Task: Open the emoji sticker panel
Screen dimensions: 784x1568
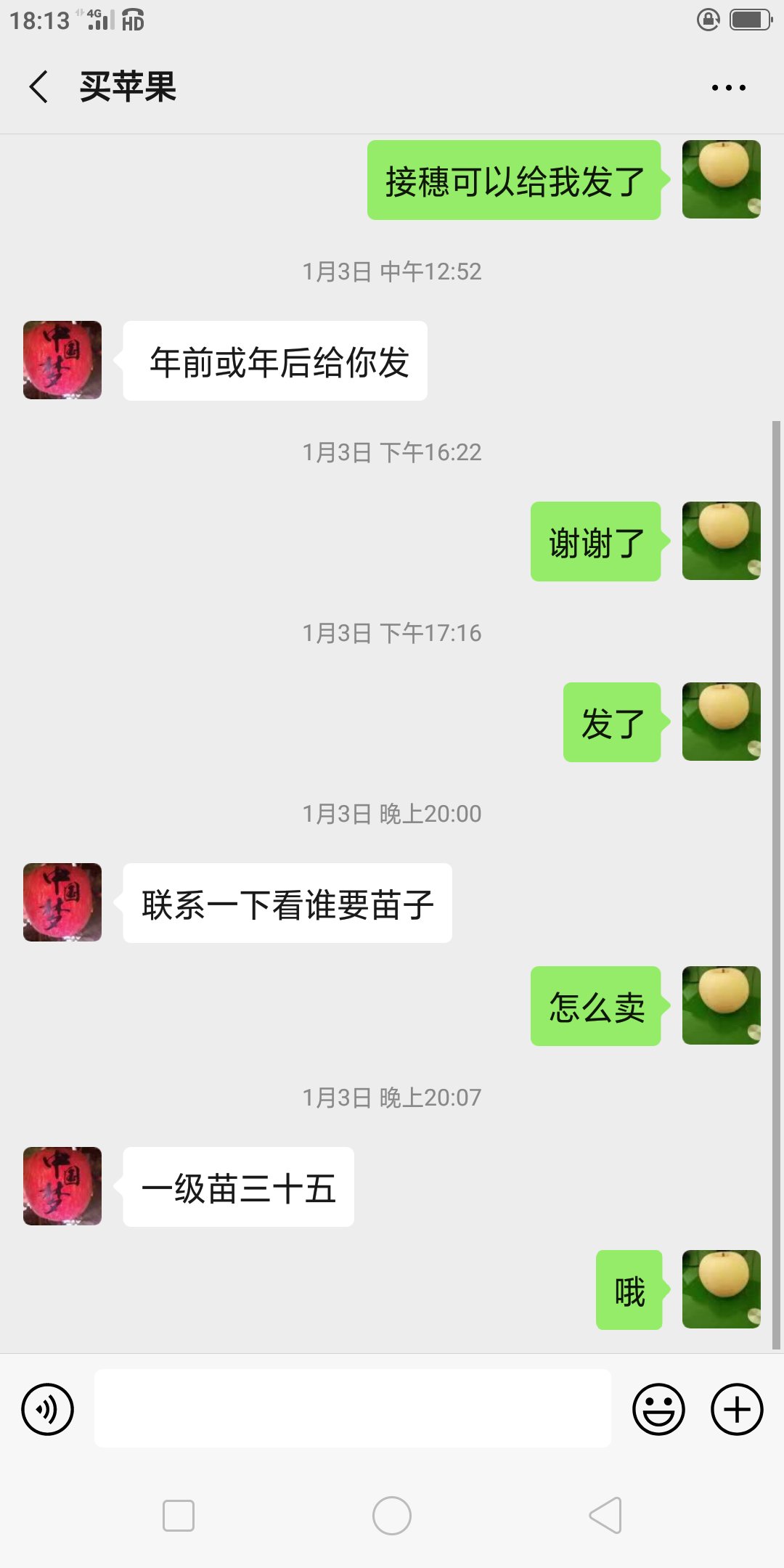Action: 658,1410
